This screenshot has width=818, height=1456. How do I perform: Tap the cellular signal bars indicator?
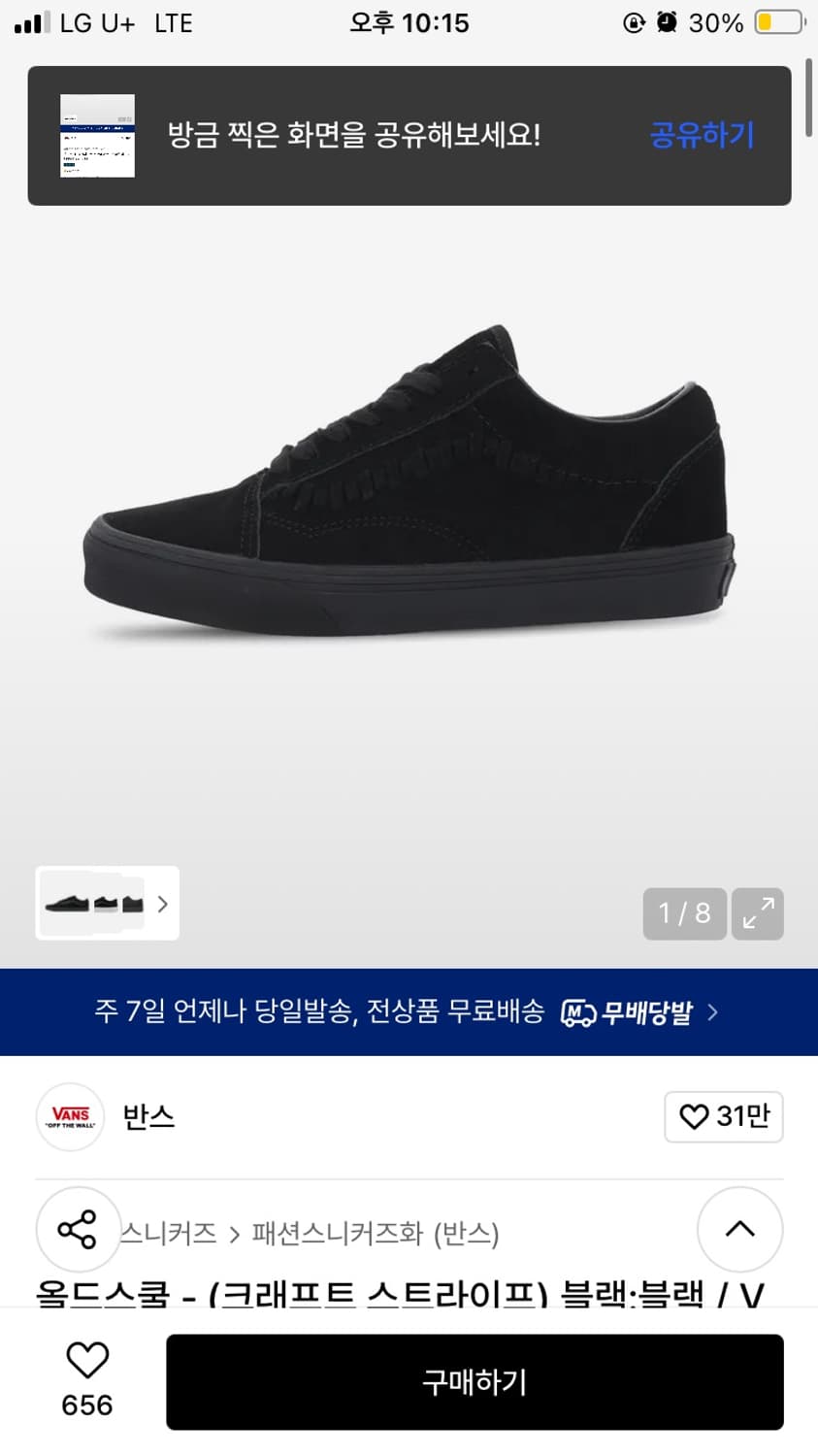tap(26, 21)
